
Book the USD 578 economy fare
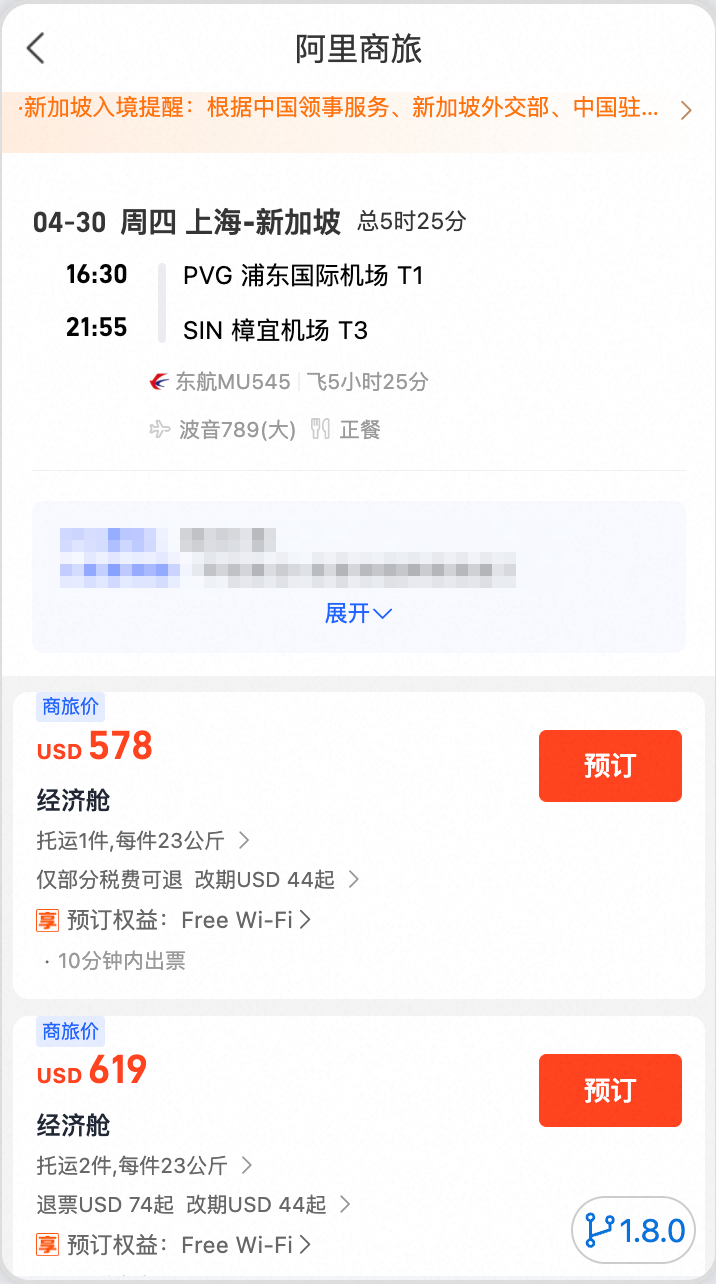[x=610, y=766]
